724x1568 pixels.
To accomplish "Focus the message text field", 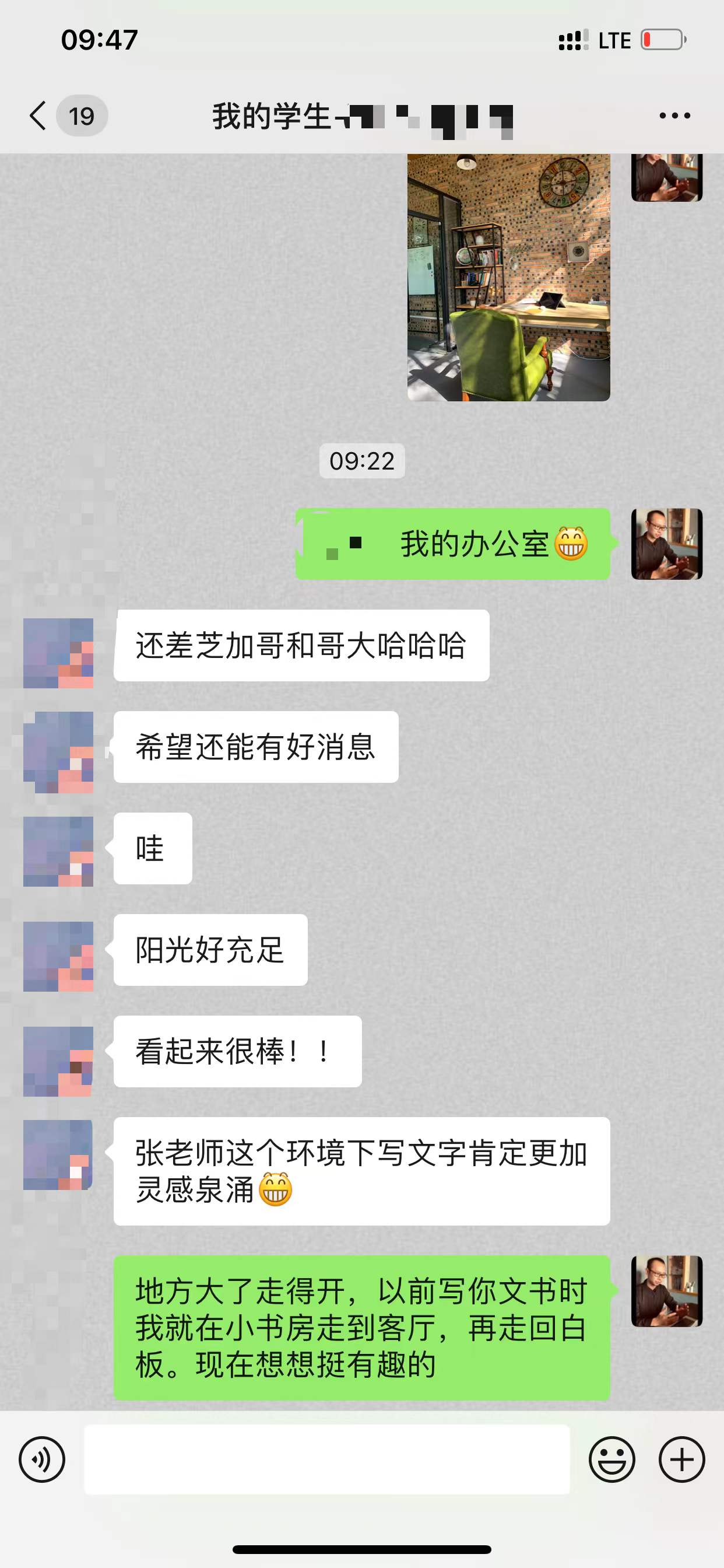I will tap(326, 1459).
